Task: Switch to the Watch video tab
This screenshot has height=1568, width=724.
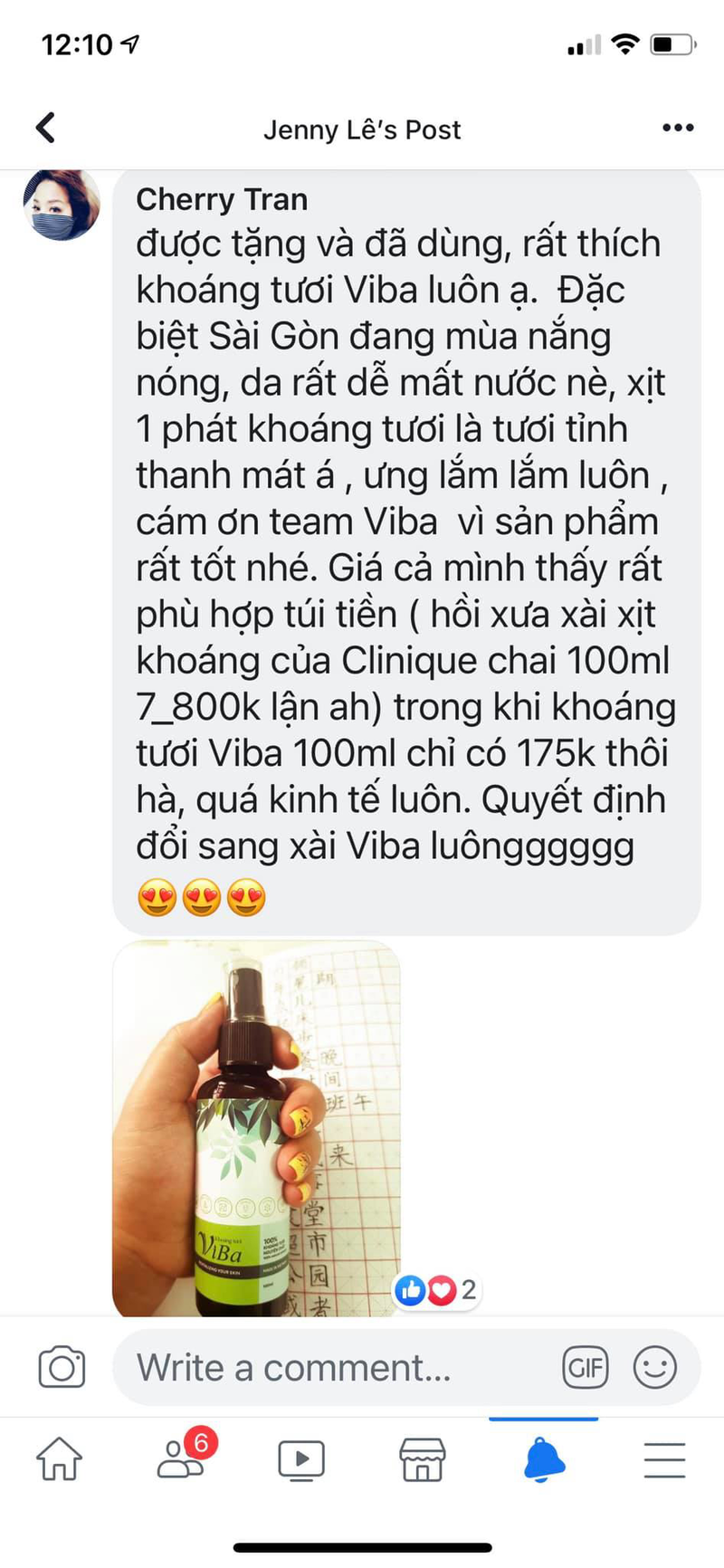Action: click(301, 1459)
